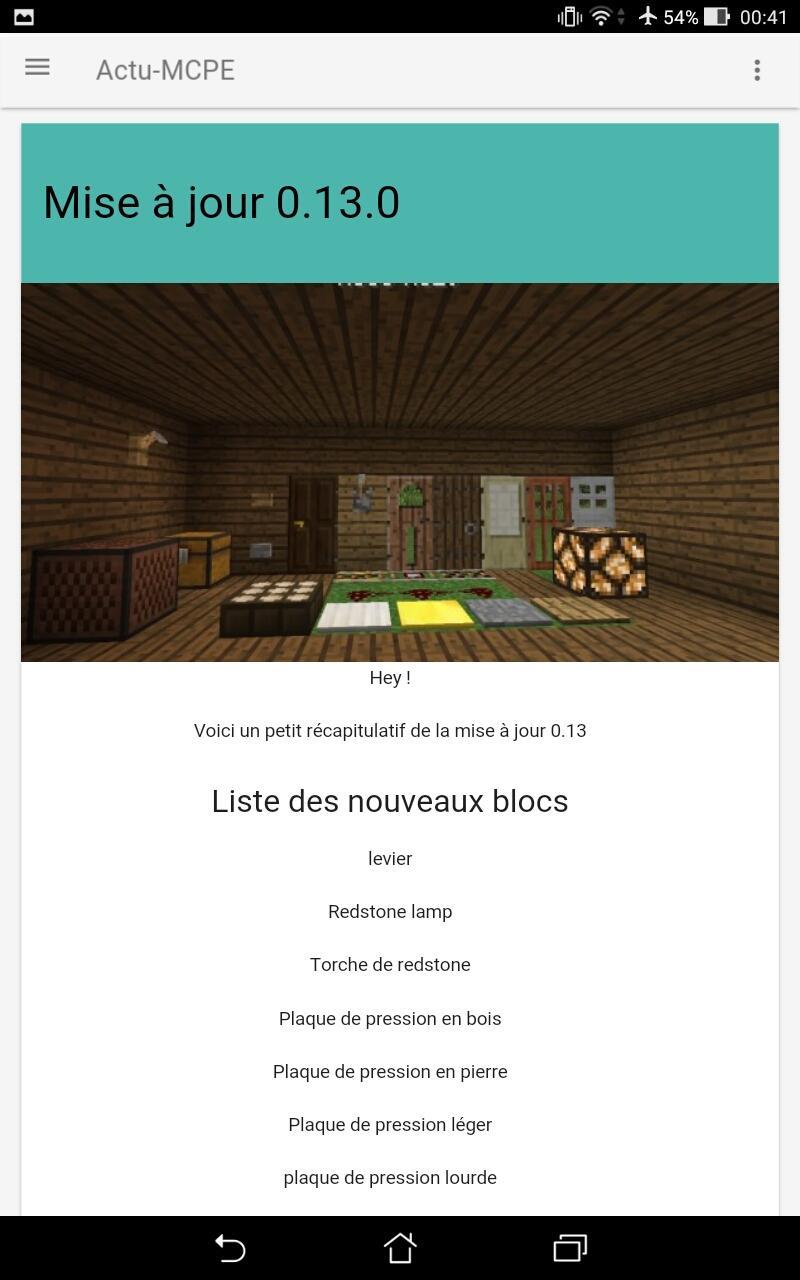This screenshot has width=800, height=1280.
Task: Tap the 'levier' list entry
Action: pyautogui.click(x=390, y=858)
